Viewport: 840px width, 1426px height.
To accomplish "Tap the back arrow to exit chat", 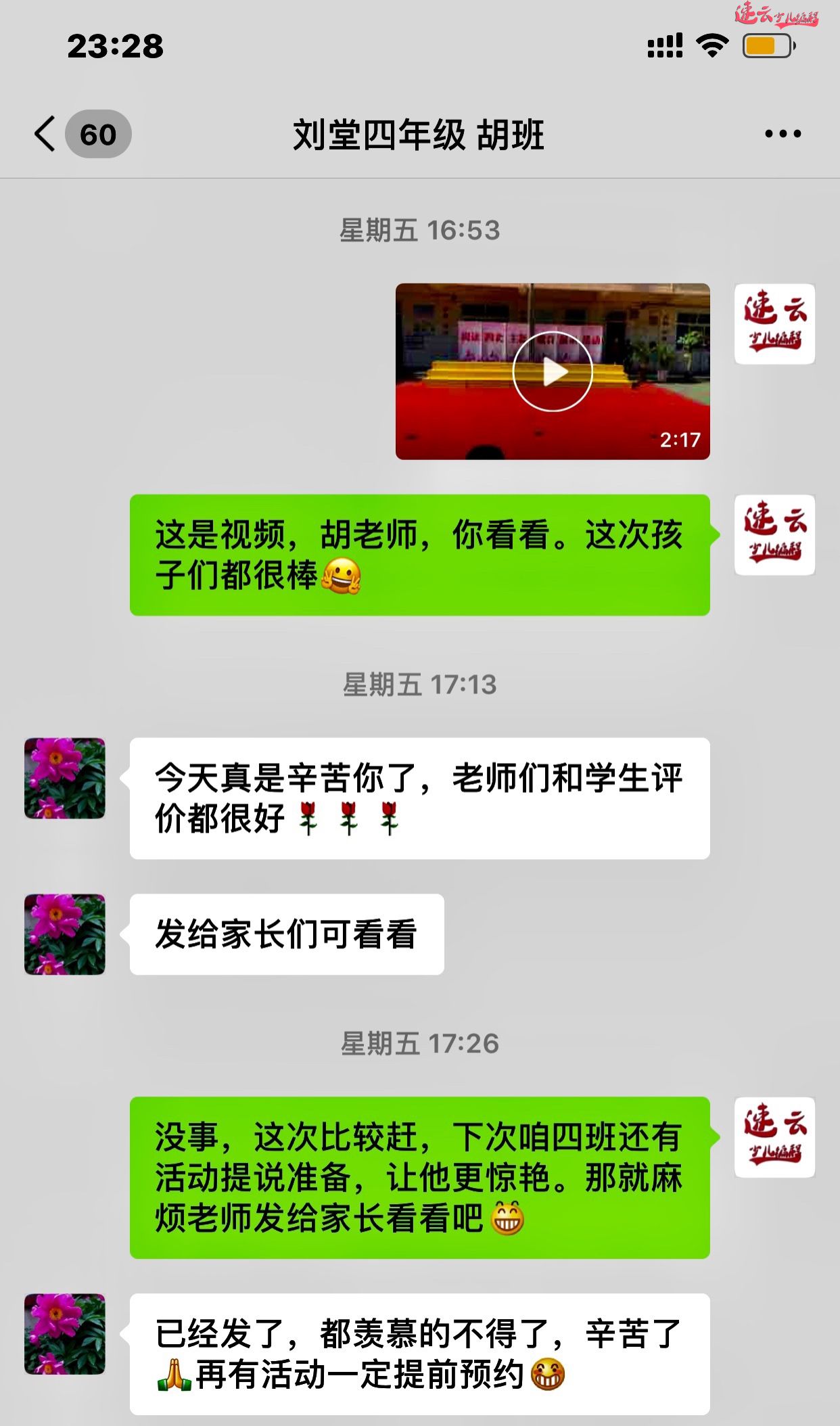I will coord(46,134).
